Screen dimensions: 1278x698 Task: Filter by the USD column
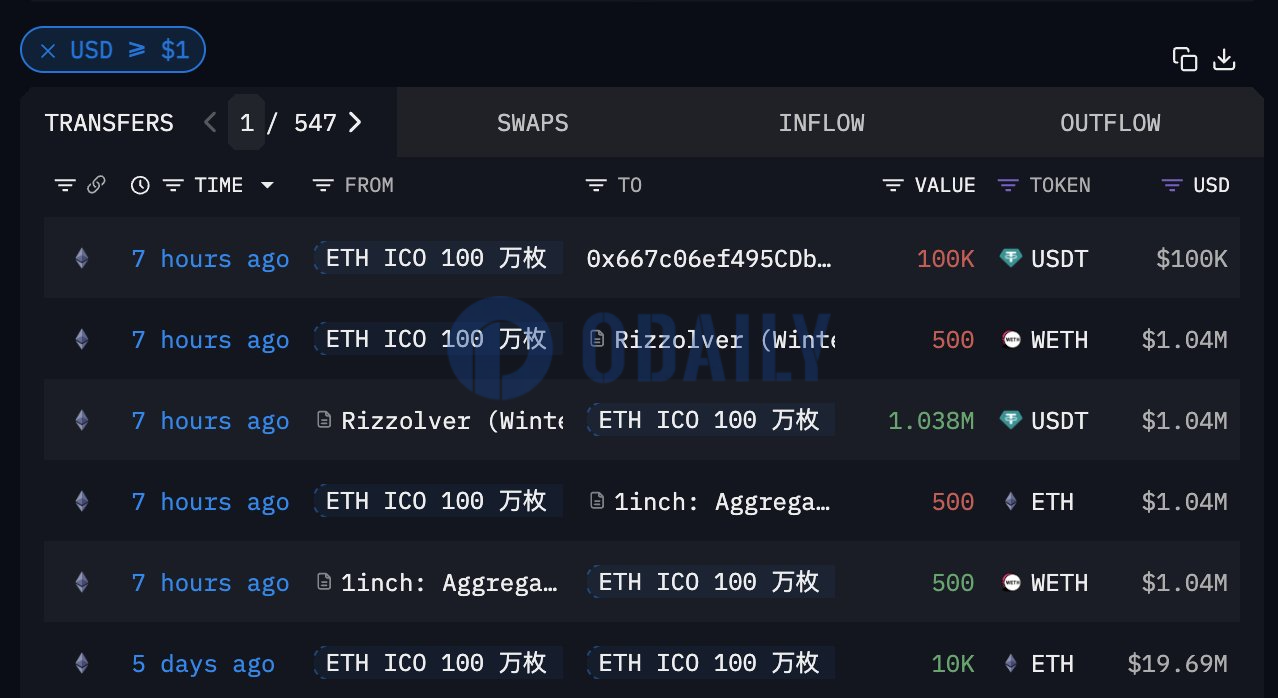pos(1172,185)
